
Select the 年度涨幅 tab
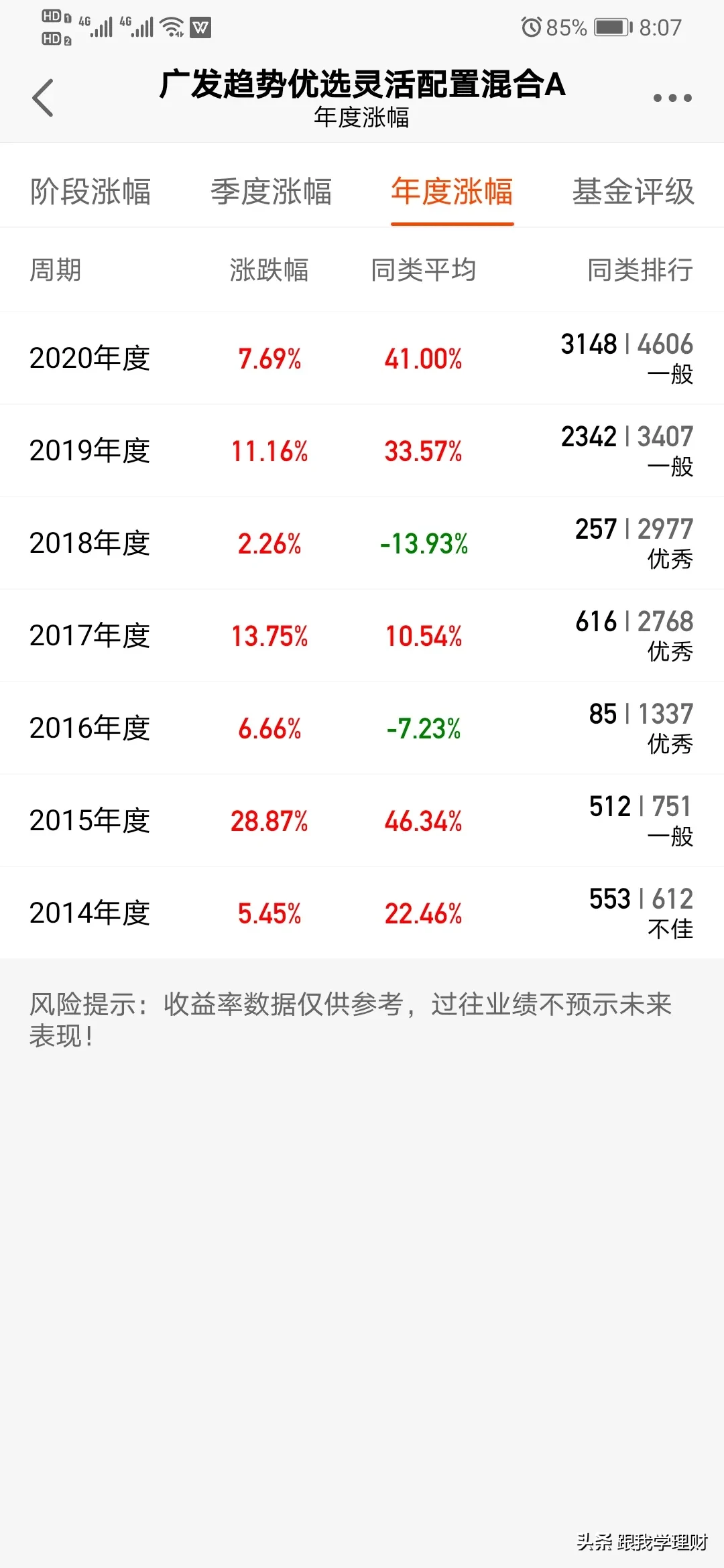452,192
